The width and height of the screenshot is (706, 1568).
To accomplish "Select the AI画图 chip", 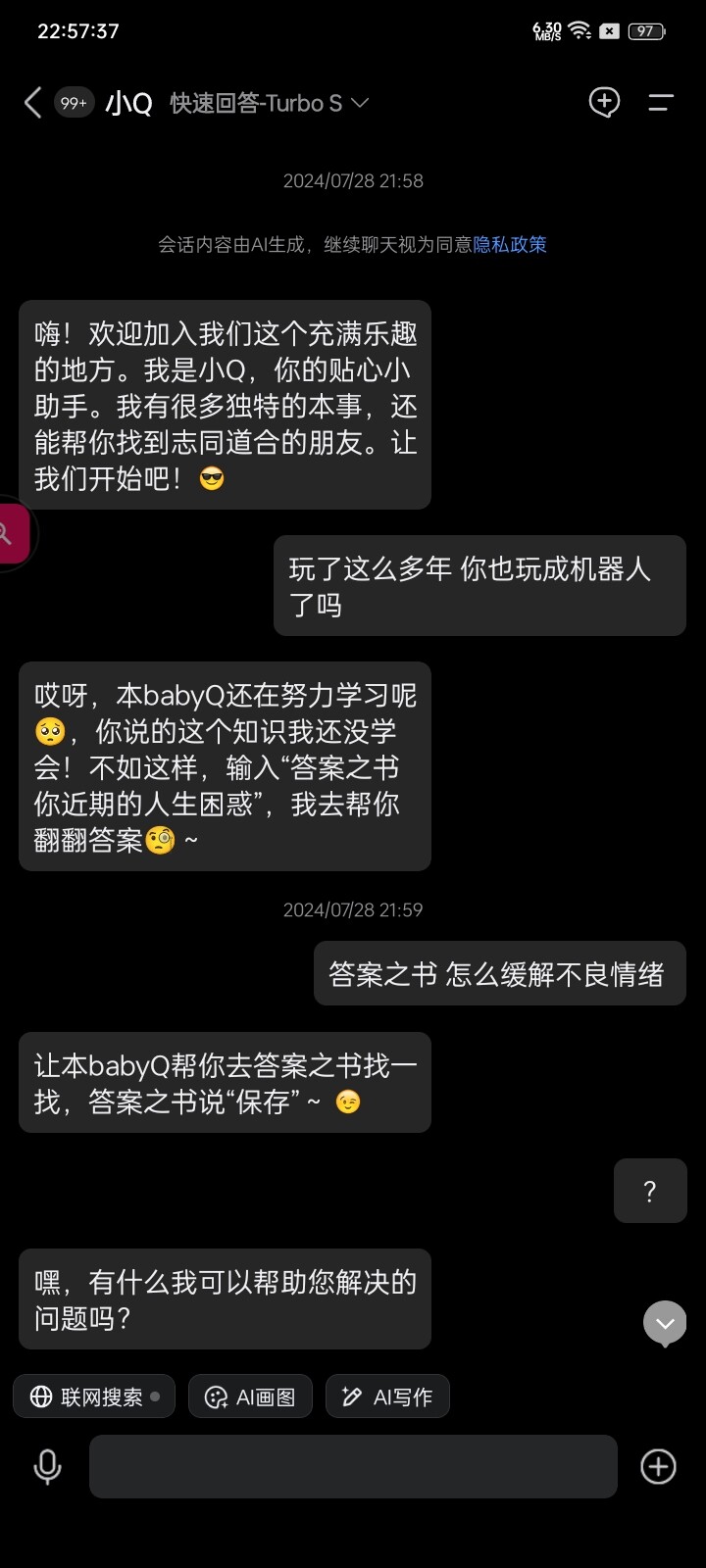I will pos(250,1396).
